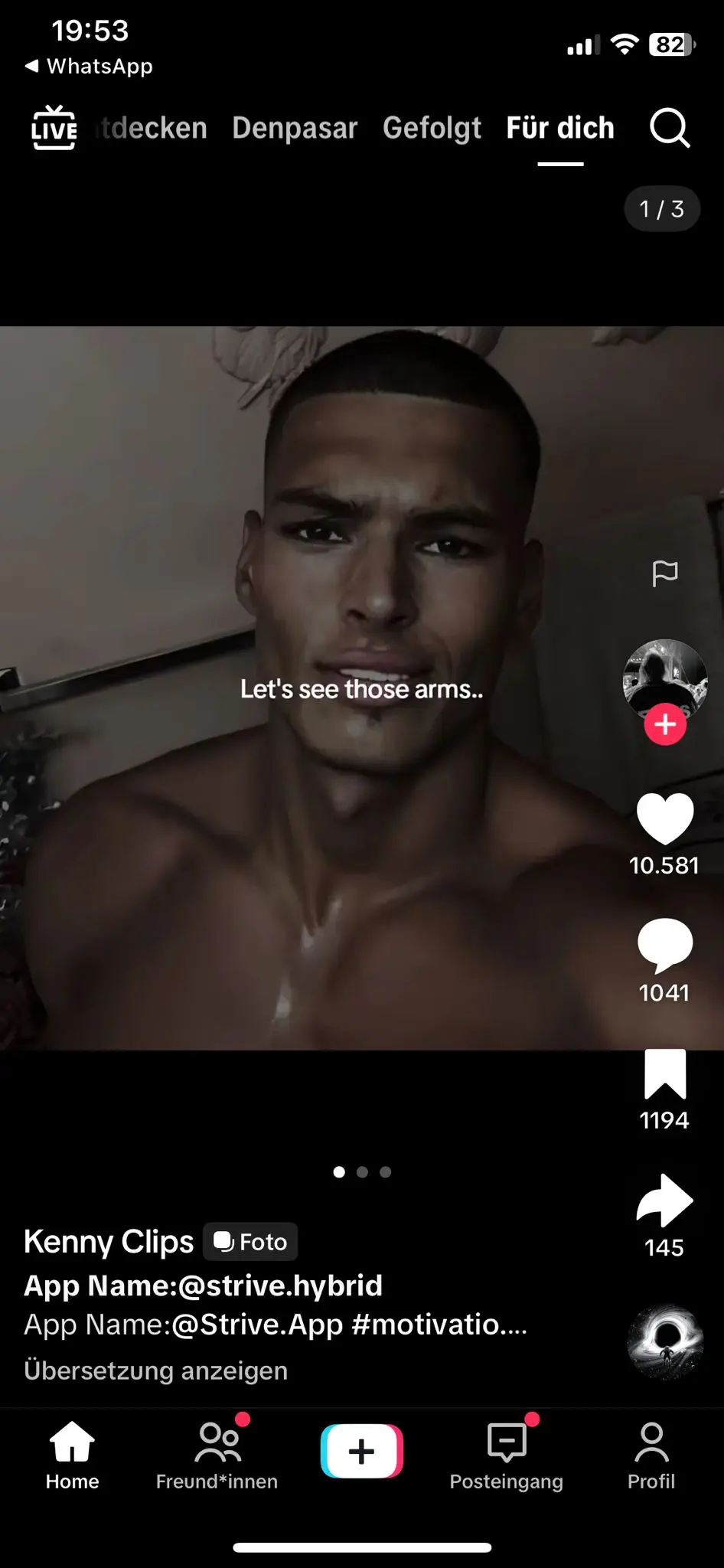This screenshot has width=724, height=1568.
Task: Switch to the Gefolgt tab
Action: coord(432,128)
